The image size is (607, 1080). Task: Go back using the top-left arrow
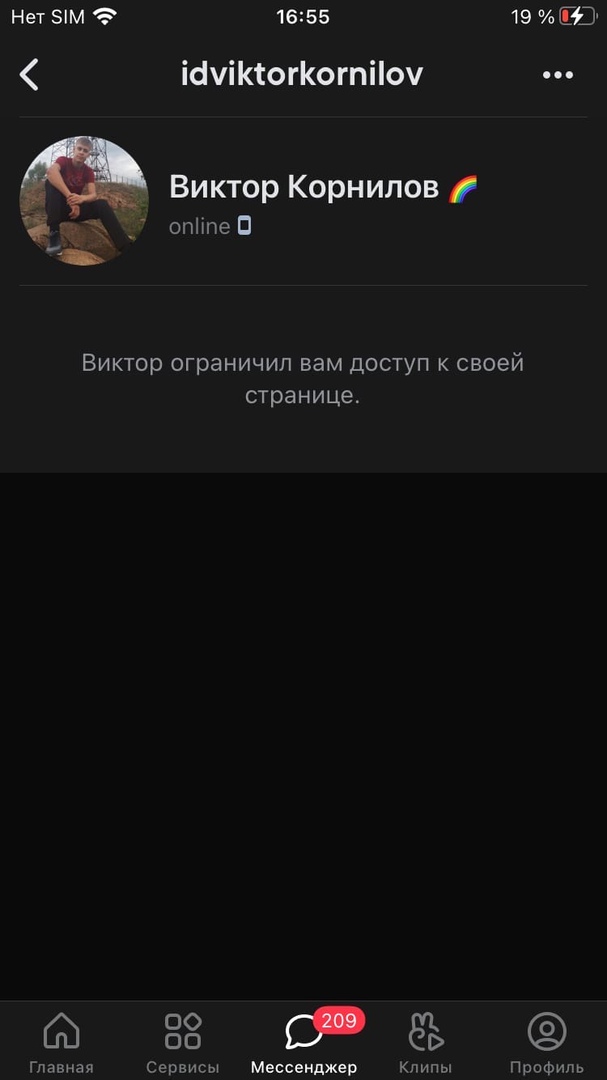tap(30, 74)
